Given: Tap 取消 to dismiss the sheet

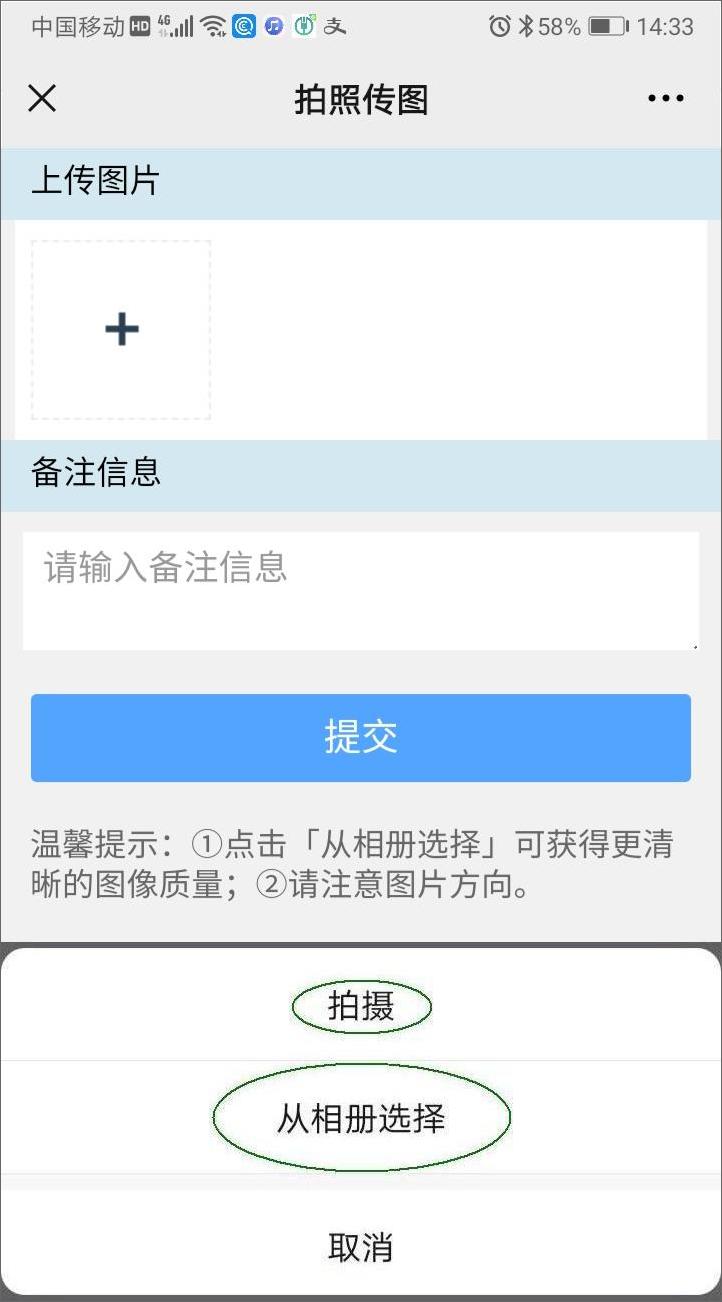Looking at the screenshot, I should coord(361,1246).
